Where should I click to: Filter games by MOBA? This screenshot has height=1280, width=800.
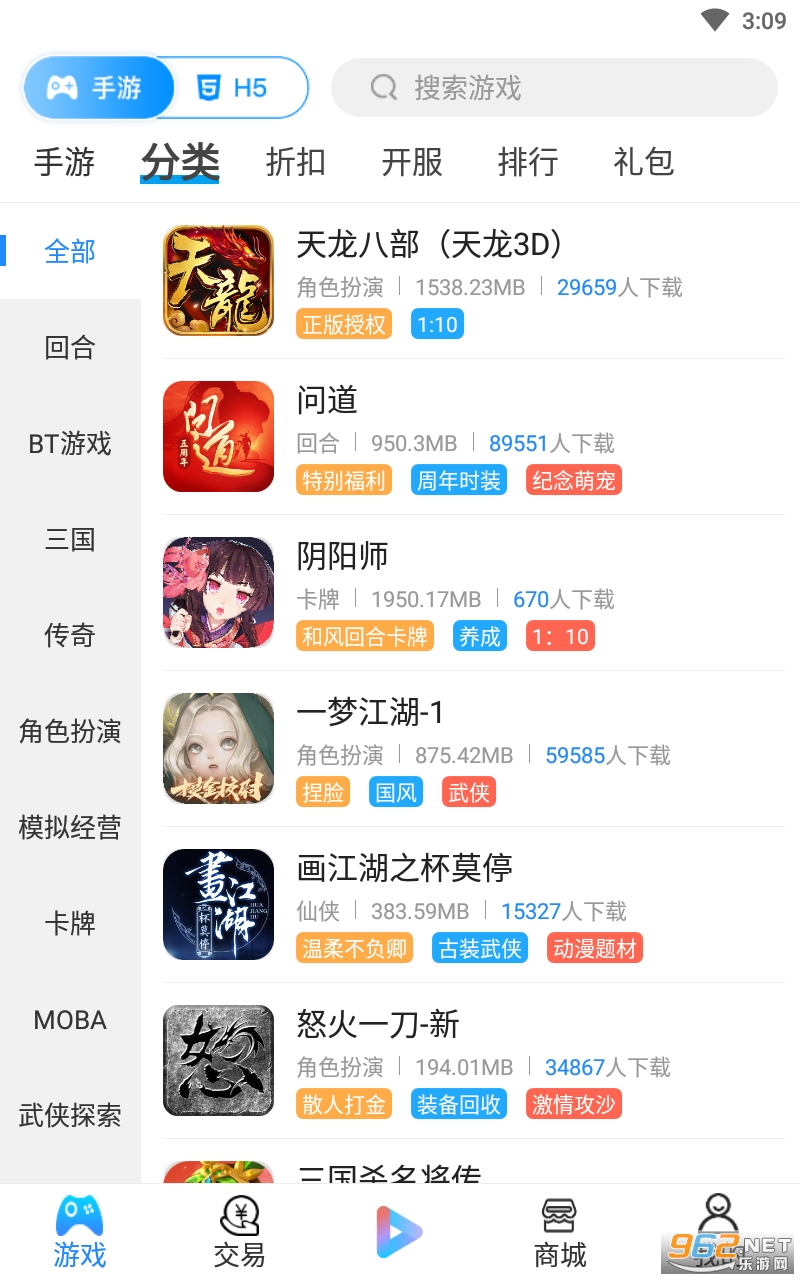(70, 1020)
